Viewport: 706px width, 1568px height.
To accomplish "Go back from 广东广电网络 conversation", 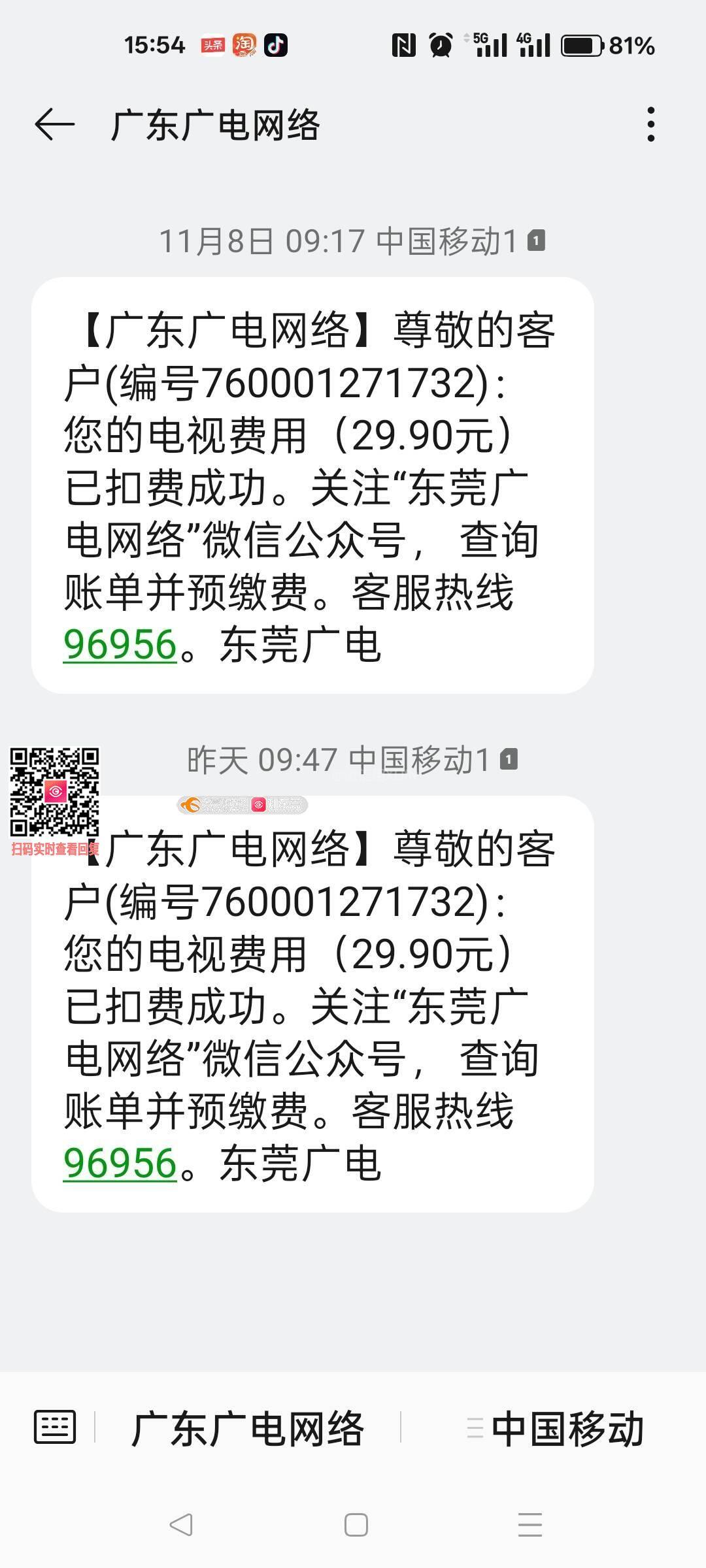I will 54,125.
